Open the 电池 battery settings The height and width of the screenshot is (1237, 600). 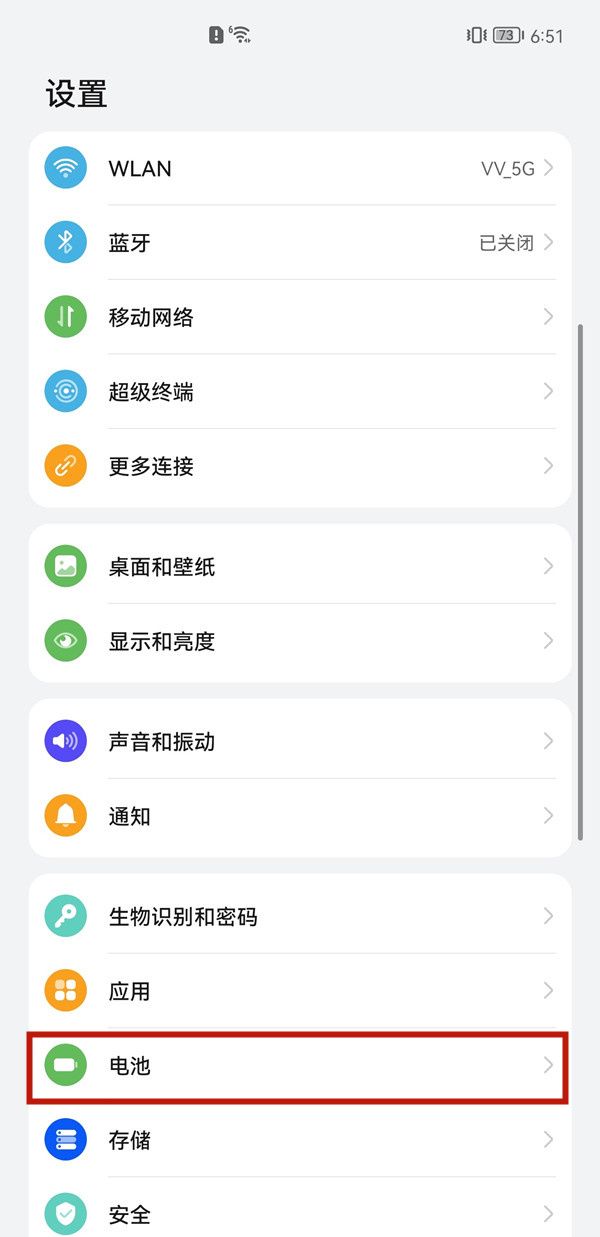point(300,1066)
